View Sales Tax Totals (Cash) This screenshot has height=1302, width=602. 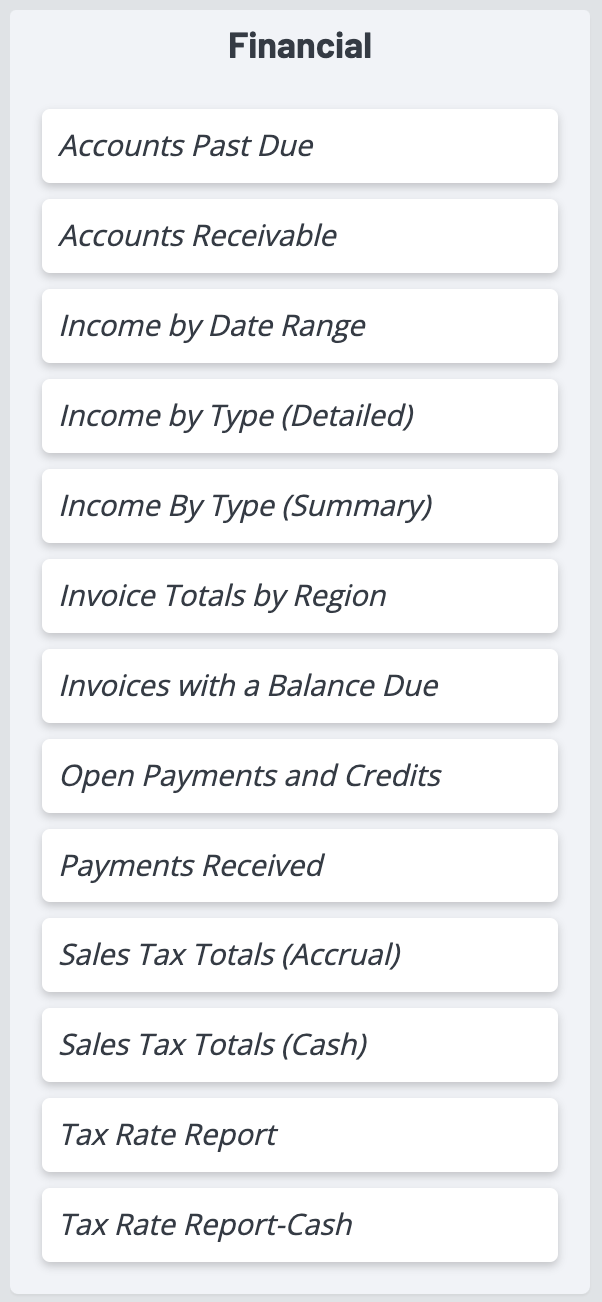point(299,1045)
